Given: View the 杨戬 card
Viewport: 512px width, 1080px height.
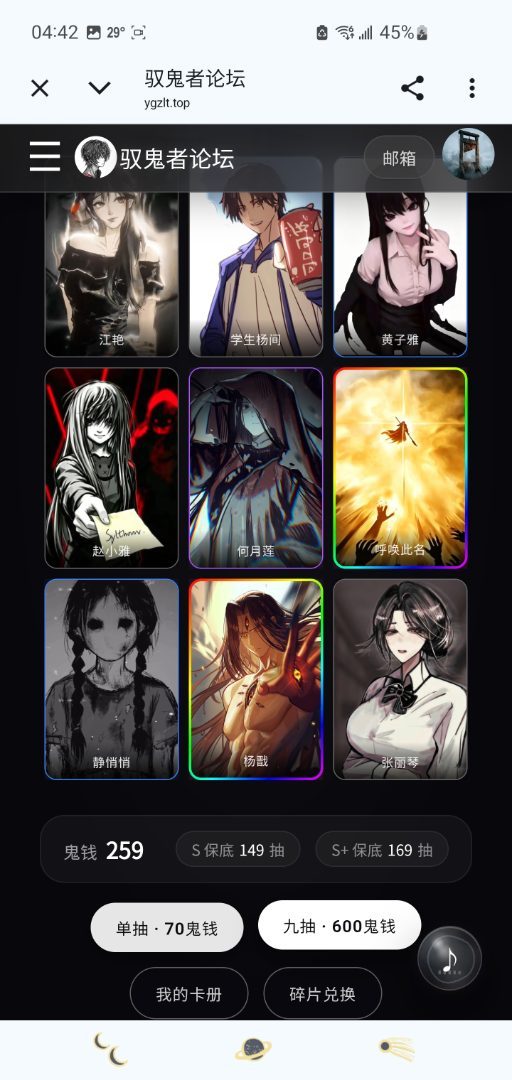Looking at the screenshot, I should coord(256,679).
